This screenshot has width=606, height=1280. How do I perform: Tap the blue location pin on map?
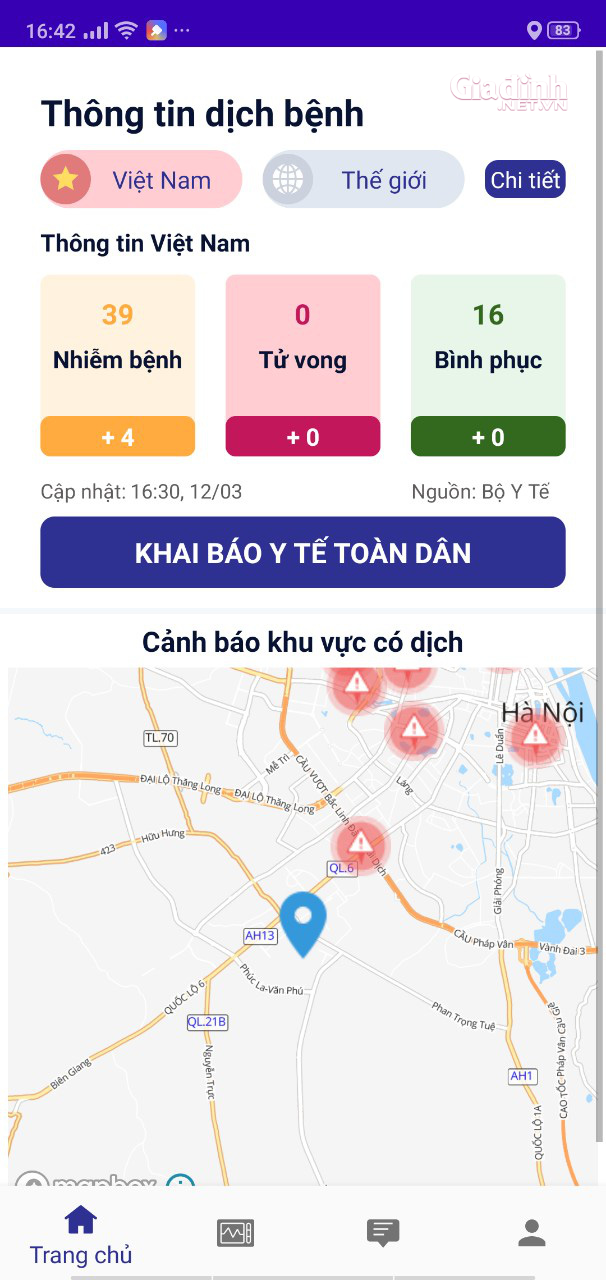(x=302, y=922)
